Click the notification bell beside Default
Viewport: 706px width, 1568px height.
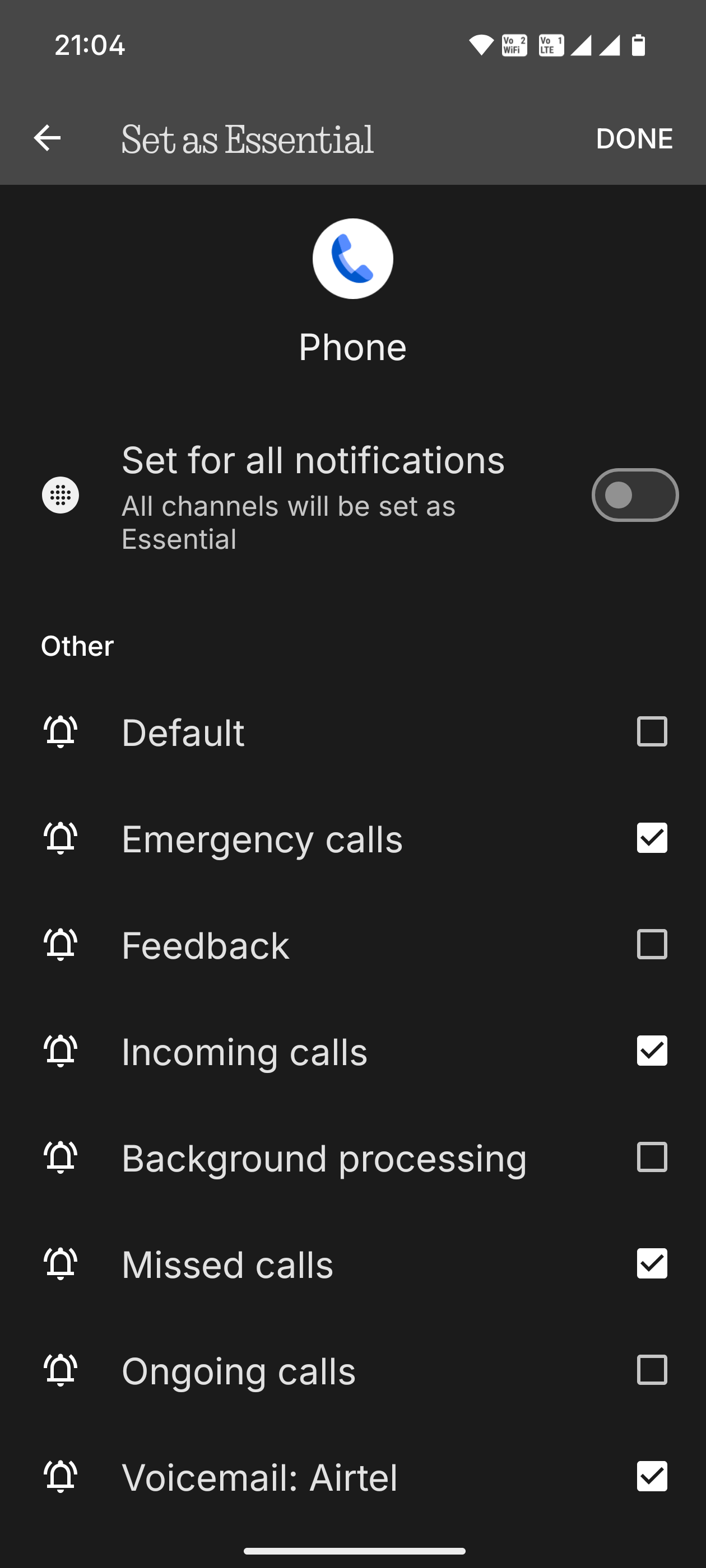[x=60, y=732]
